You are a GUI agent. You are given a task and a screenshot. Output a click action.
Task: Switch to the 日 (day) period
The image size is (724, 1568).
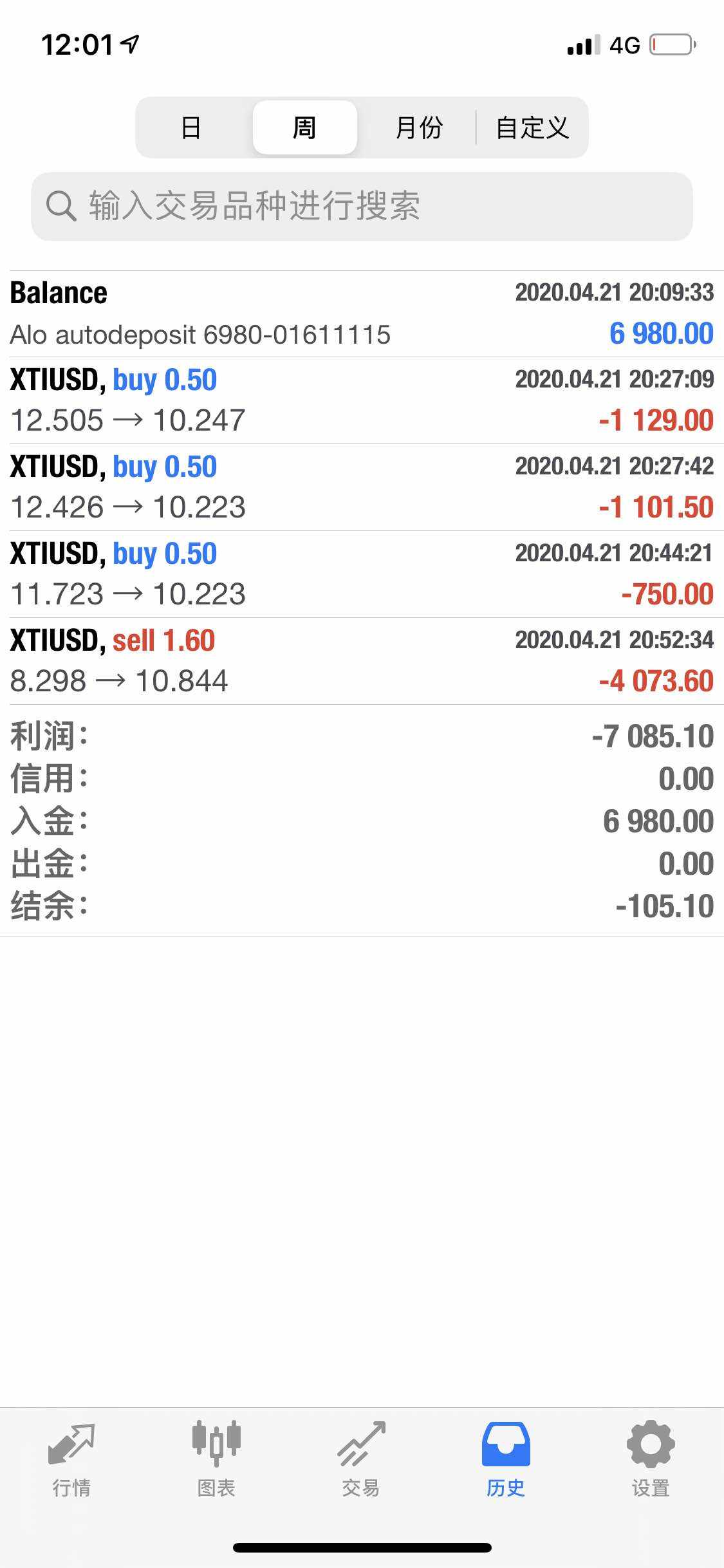click(191, 127)
